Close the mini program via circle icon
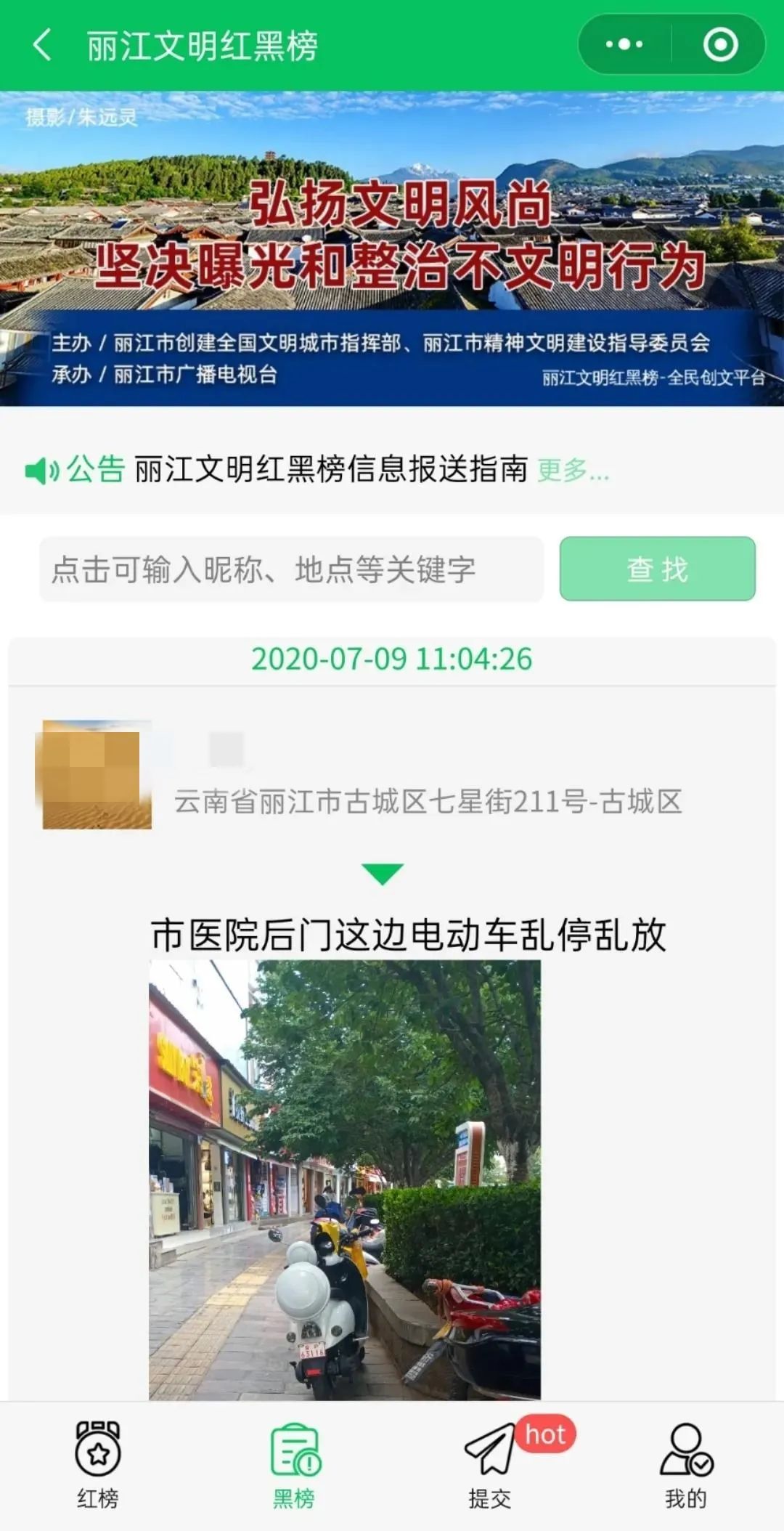The image size is (784, 1531). 720,45
